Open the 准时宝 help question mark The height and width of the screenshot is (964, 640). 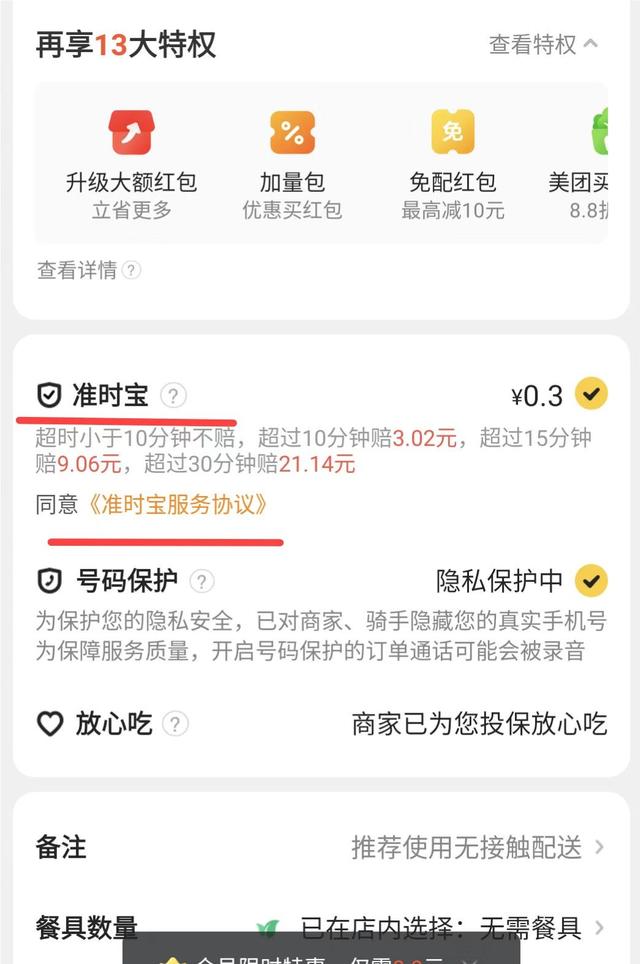pyautogui.click(x=174, y=395)
